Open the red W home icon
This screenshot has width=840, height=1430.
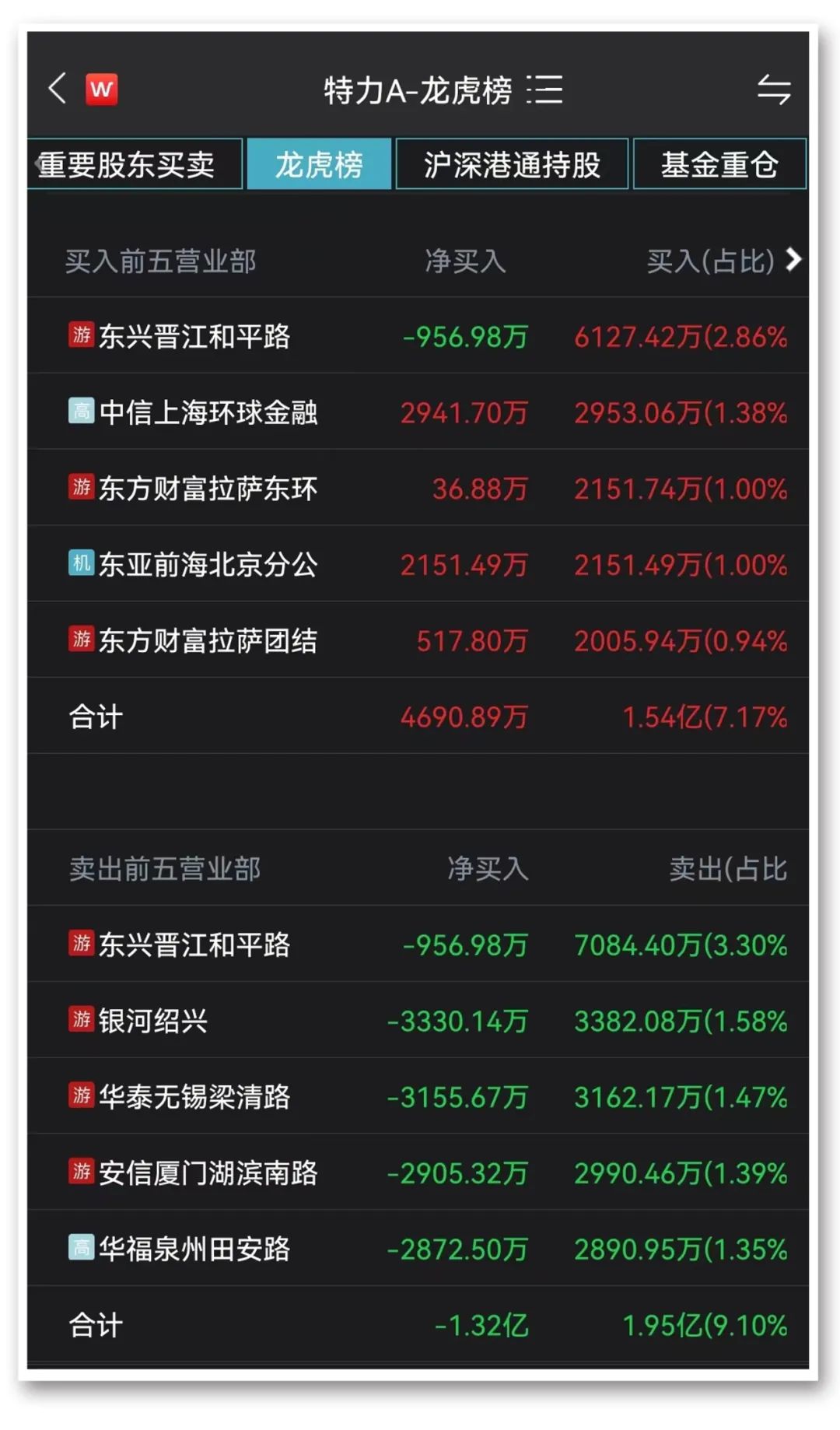tap(102, 89)
